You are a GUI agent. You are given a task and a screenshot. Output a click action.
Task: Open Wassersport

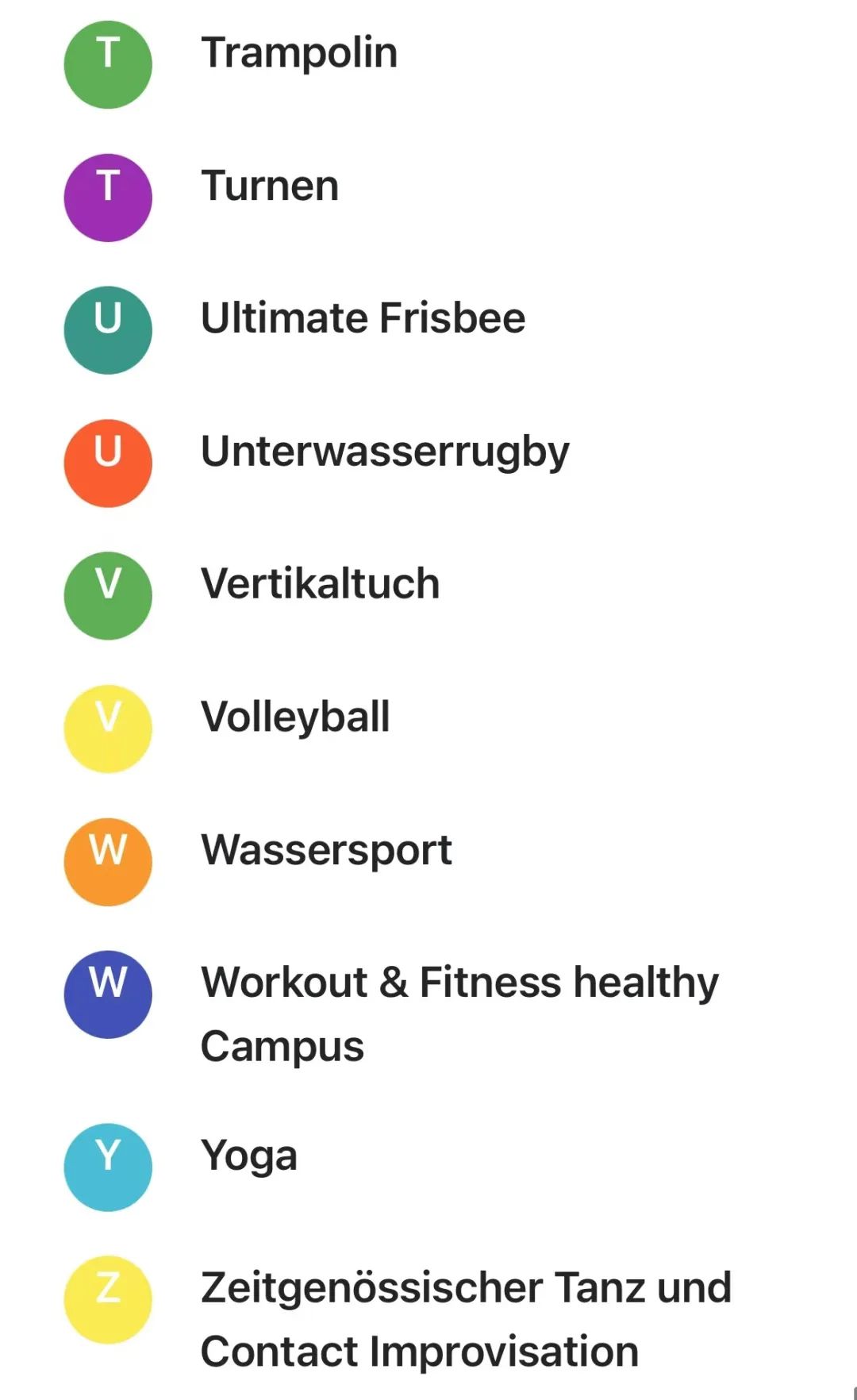(x=326, y=851)
